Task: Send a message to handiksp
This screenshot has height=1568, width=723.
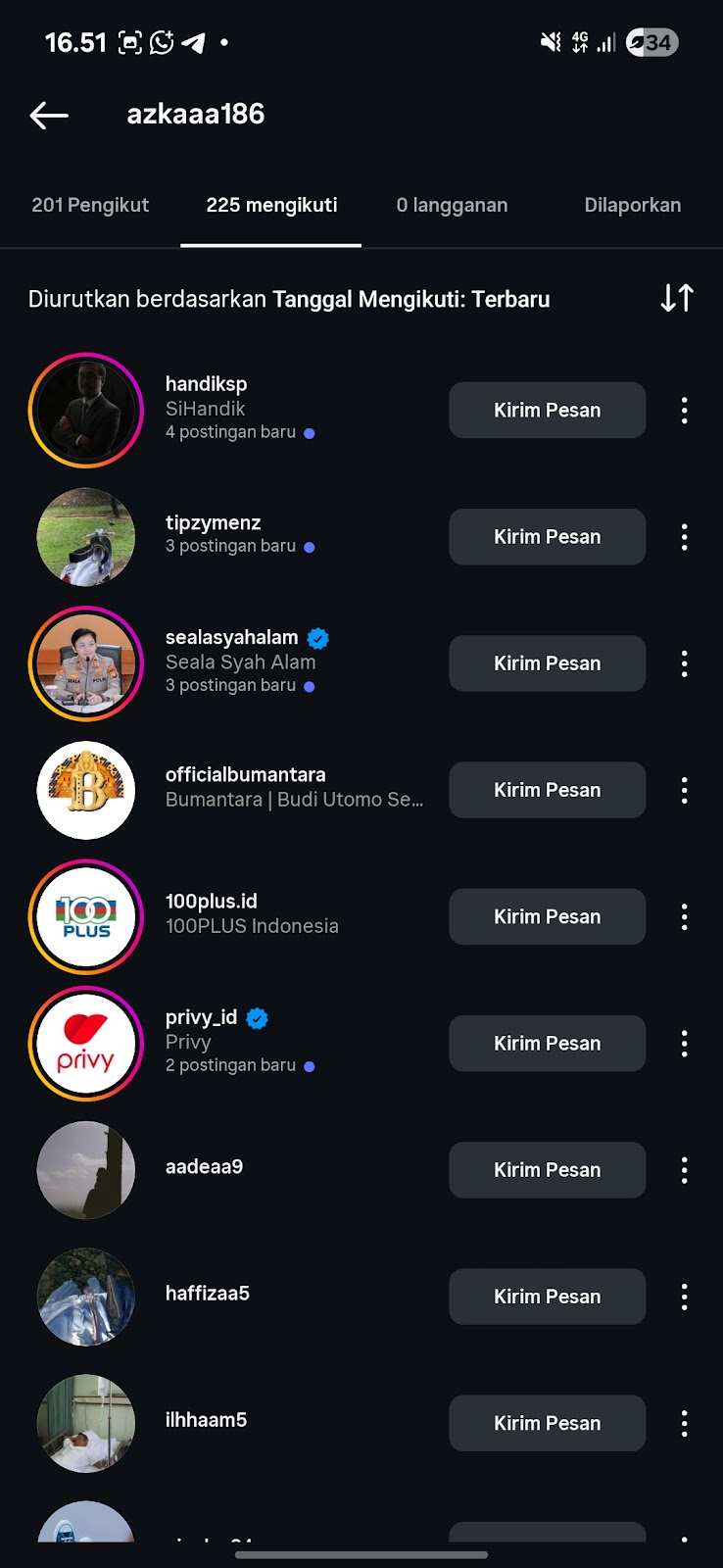Action: coord(547,411)
